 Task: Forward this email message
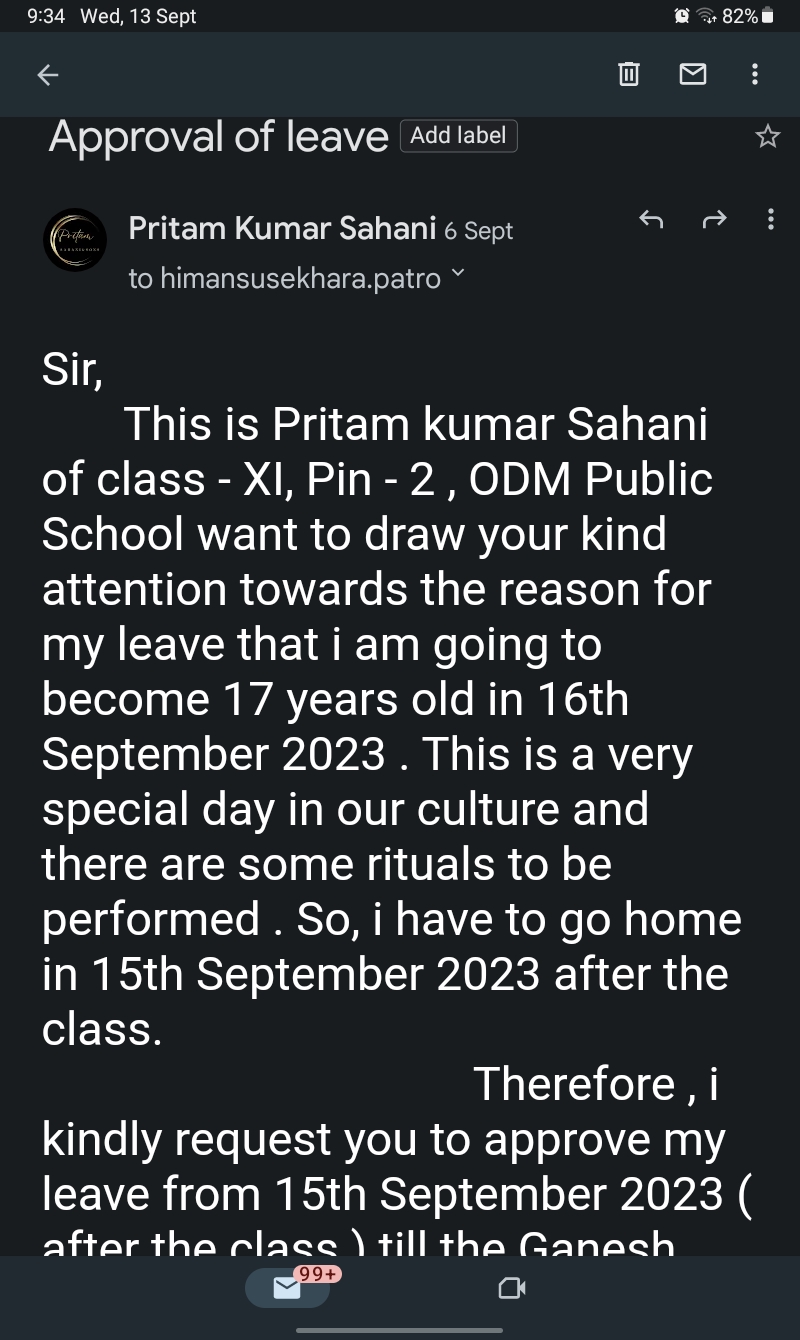tap(714, 219)
